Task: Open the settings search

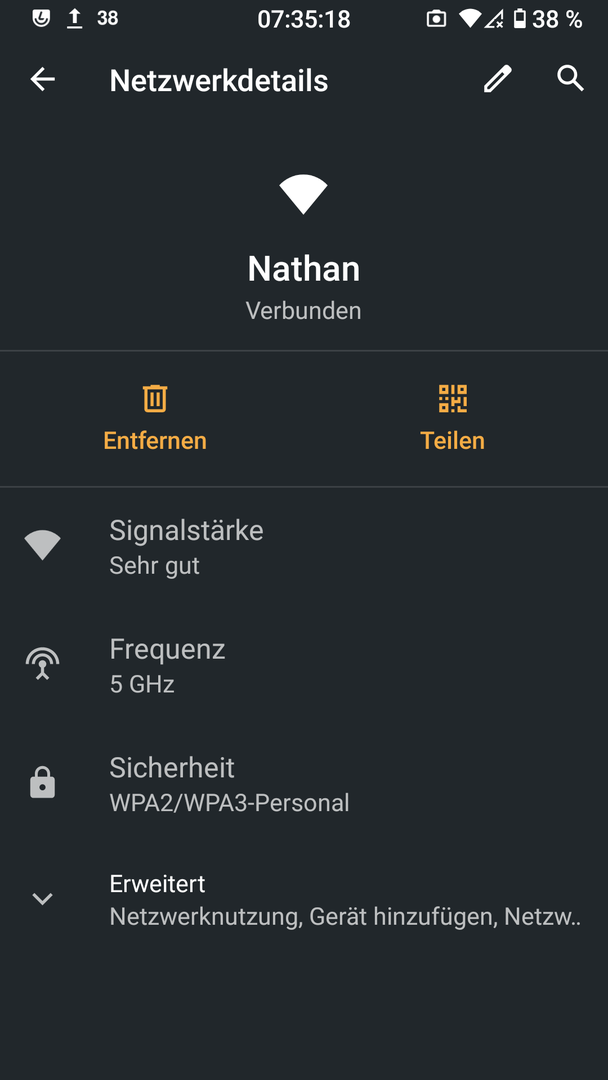Action: pyautogui.click(x=570, y=79)
